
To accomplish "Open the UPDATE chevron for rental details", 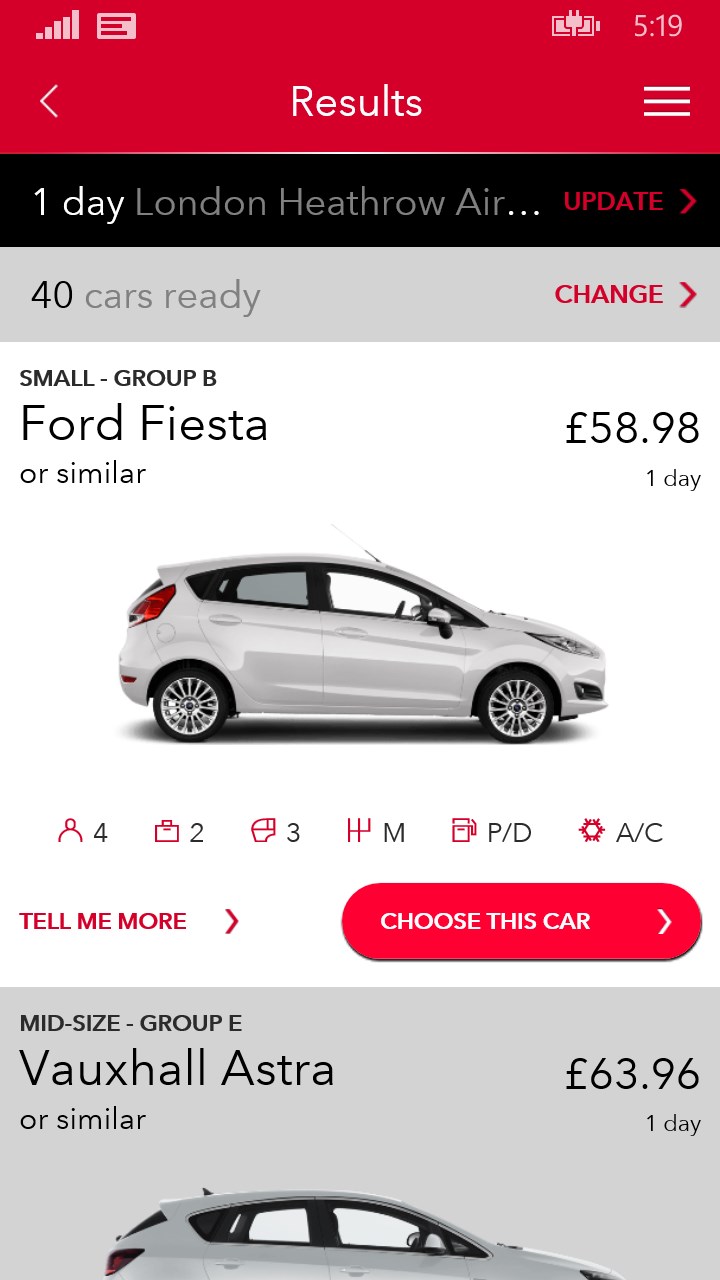I will pos(688,201).
